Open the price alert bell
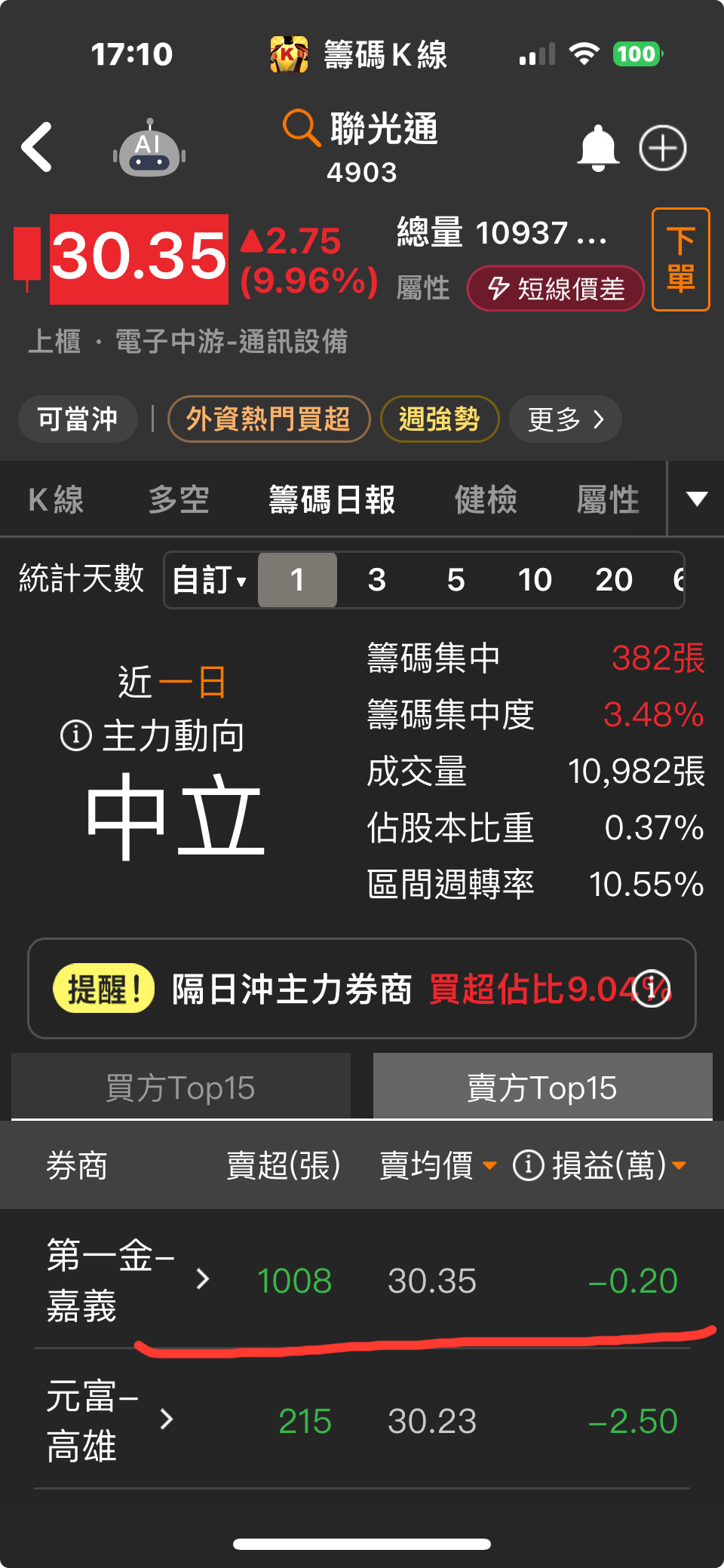Screen dimensions: 724x1568 coord(598,148)
